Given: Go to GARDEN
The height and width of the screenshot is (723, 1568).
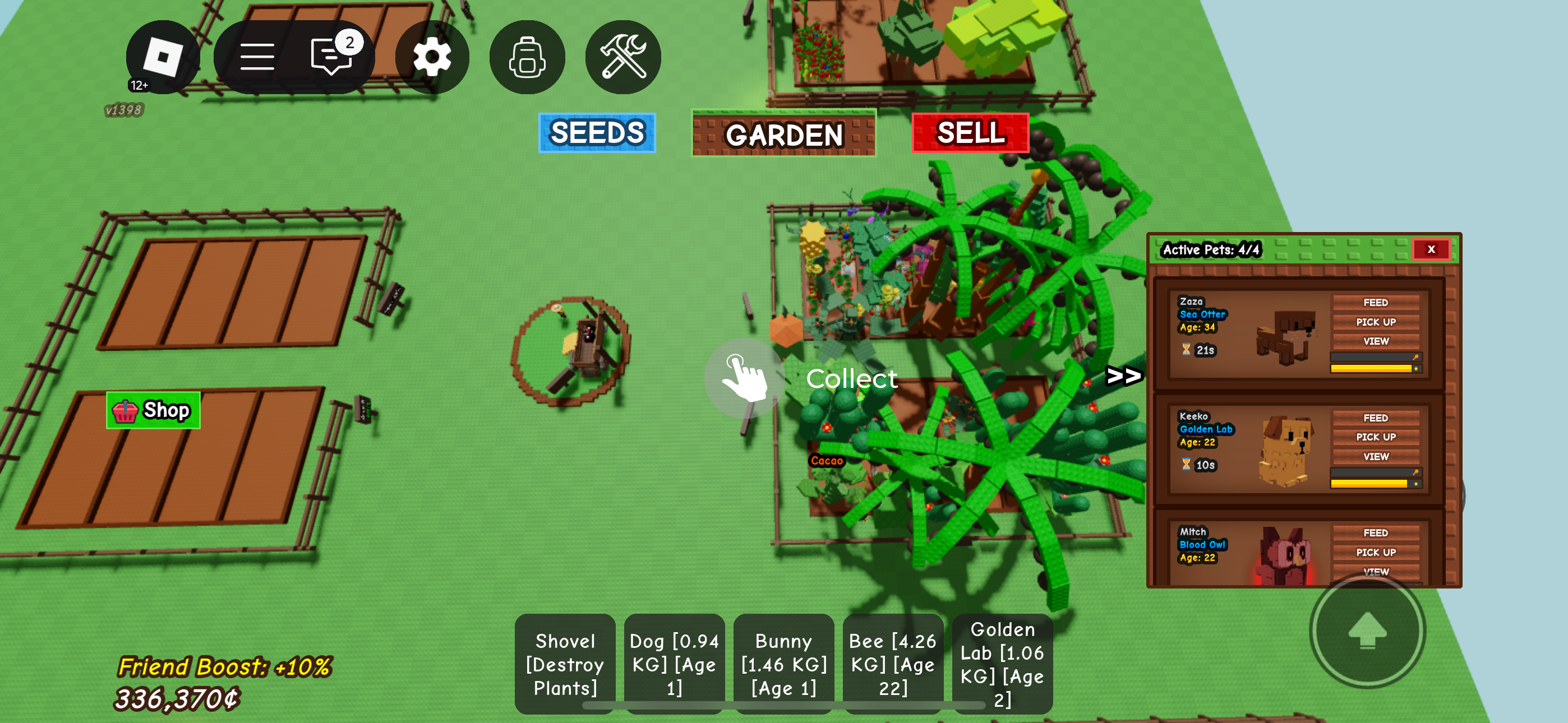Looking at the screenshot, I should coord(783,135).
